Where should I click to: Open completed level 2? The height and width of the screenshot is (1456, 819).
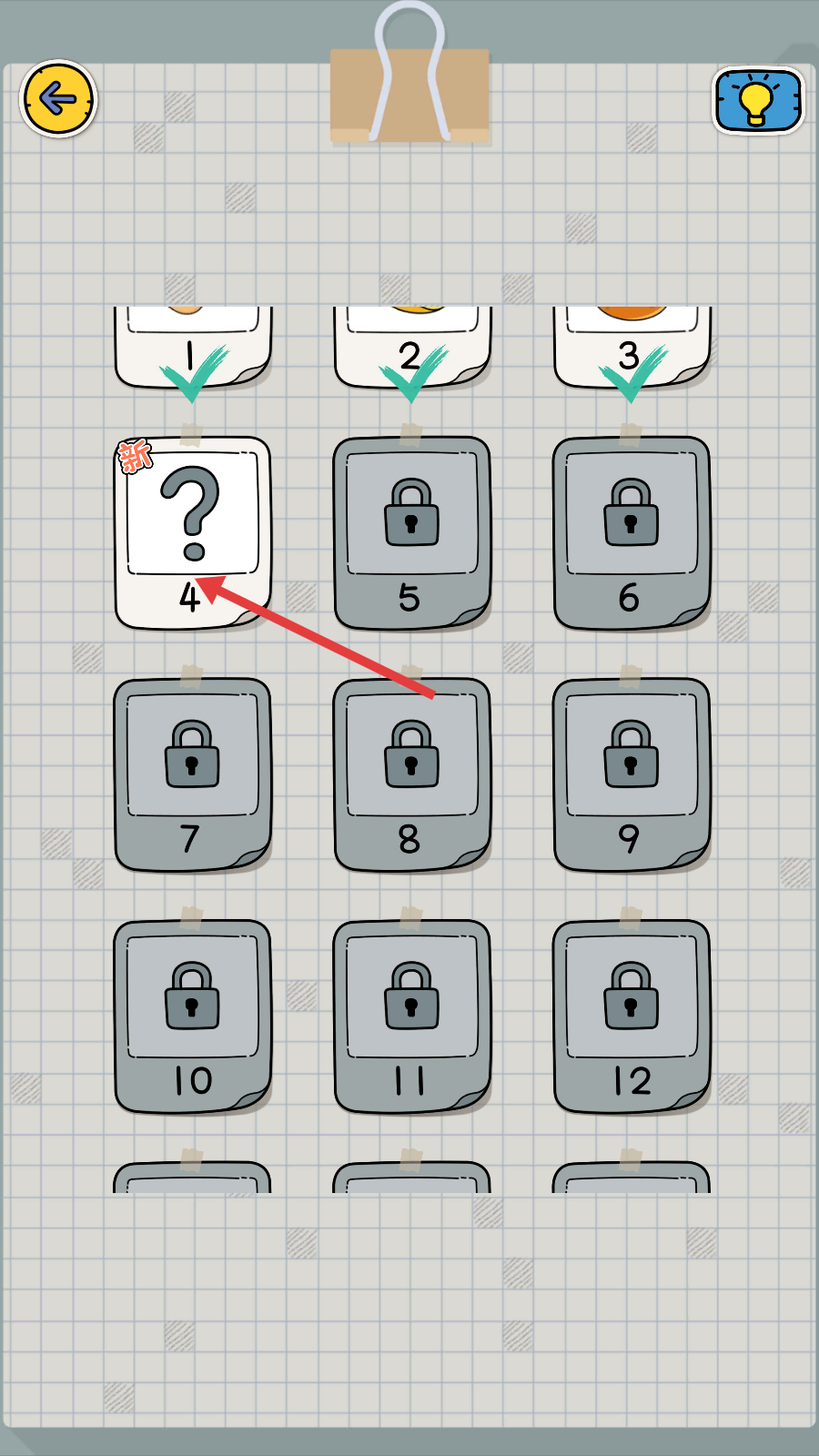[x=412, y=348]
